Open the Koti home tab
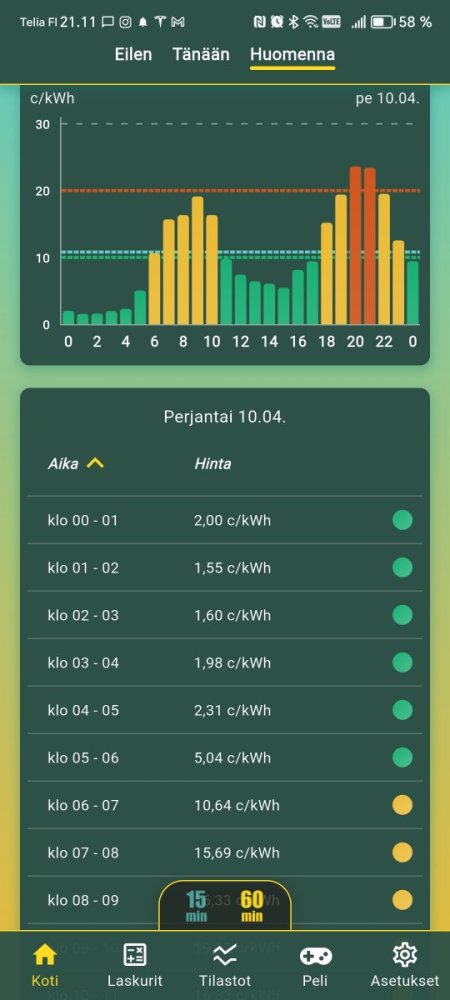Screen dimensions: 450x1000 click(x=45, y=965)
